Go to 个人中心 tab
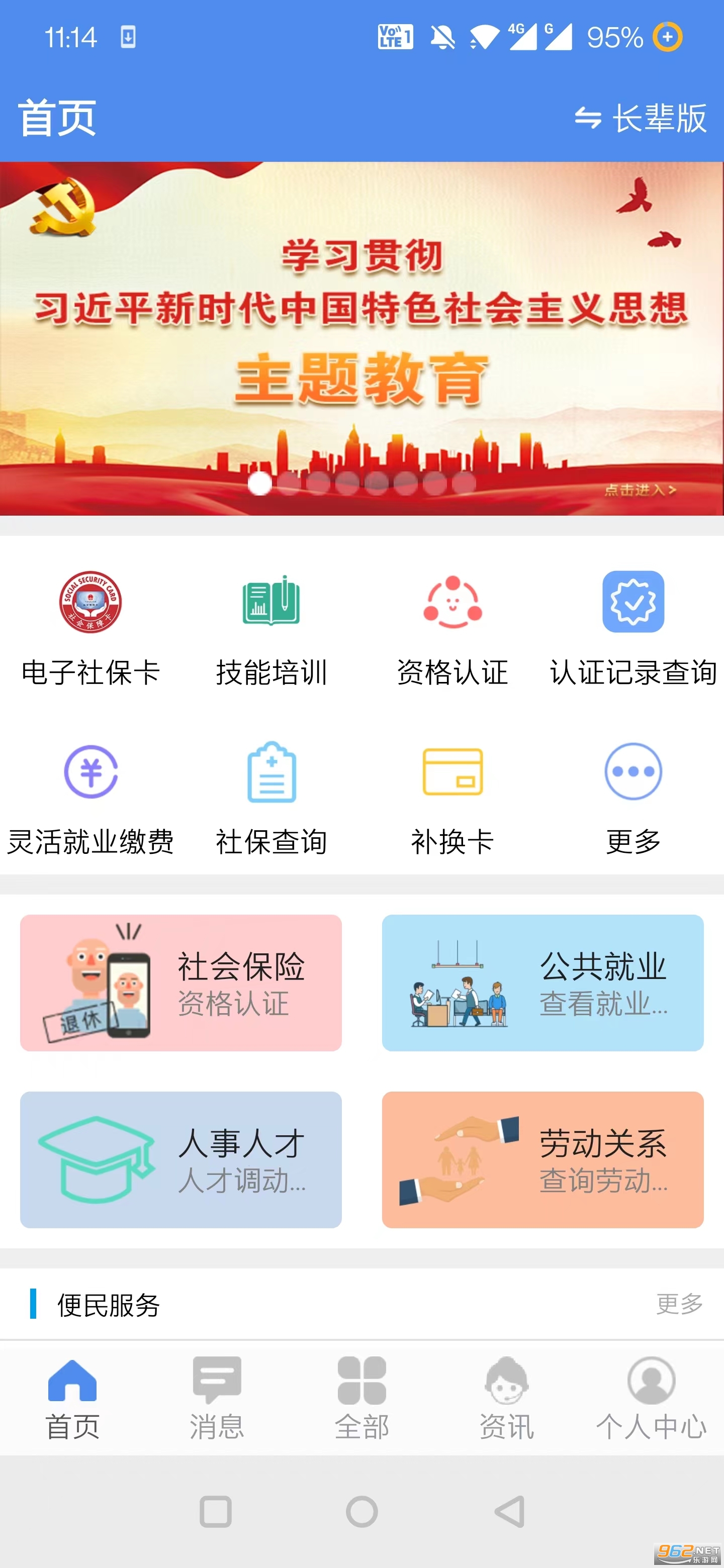 pos(651,1398)
